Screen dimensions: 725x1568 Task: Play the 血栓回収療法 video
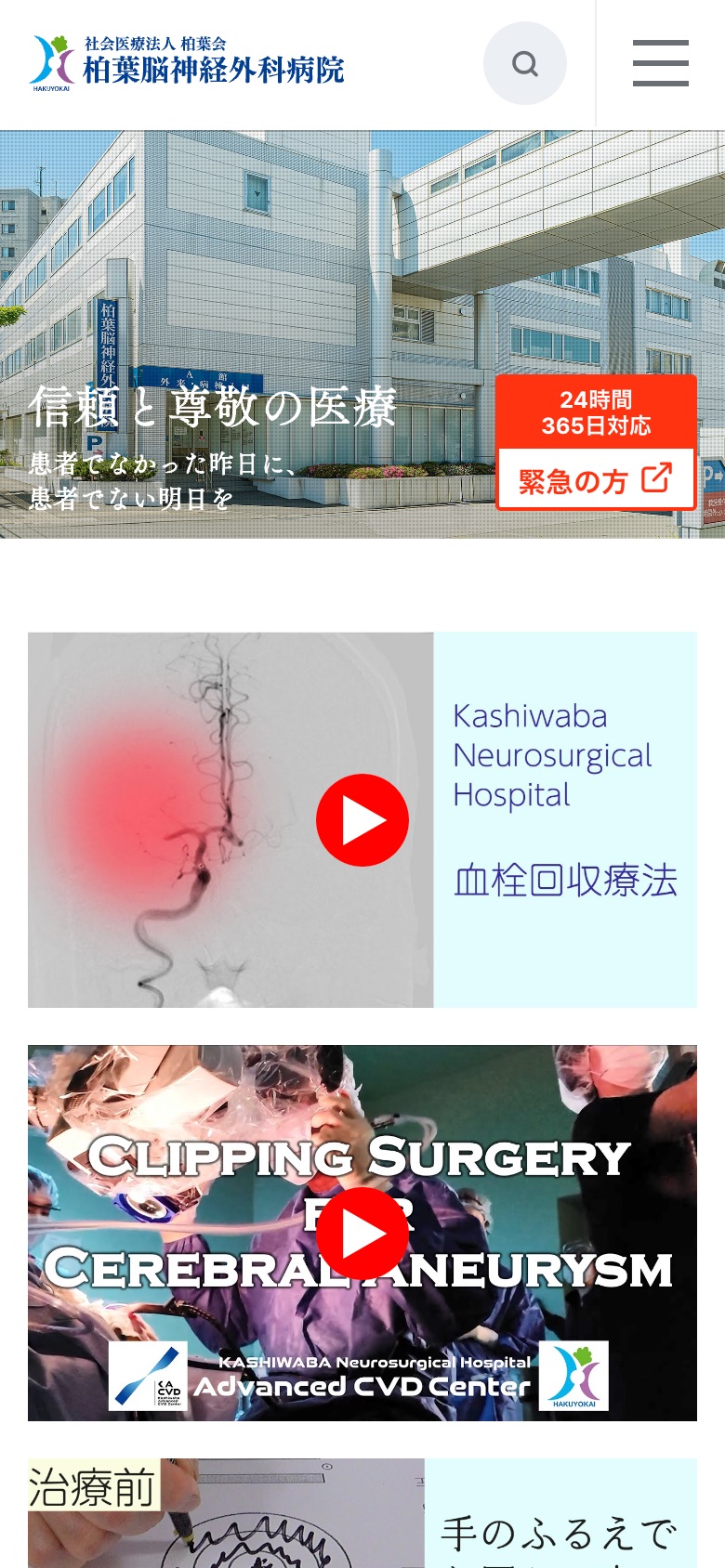(x=362, y=820)
